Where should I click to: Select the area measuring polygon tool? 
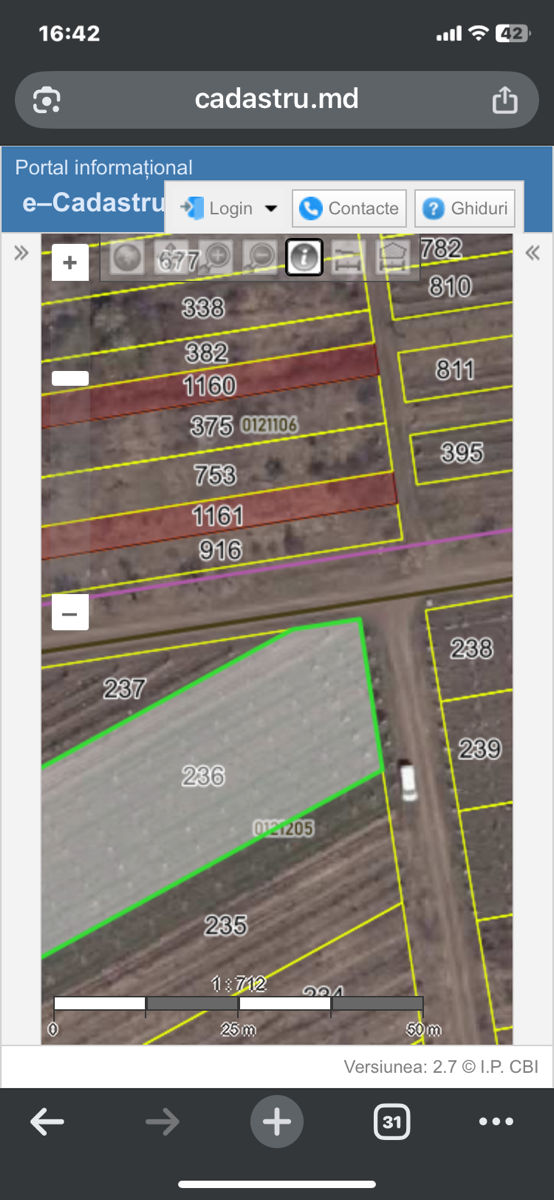coord(392,258)
